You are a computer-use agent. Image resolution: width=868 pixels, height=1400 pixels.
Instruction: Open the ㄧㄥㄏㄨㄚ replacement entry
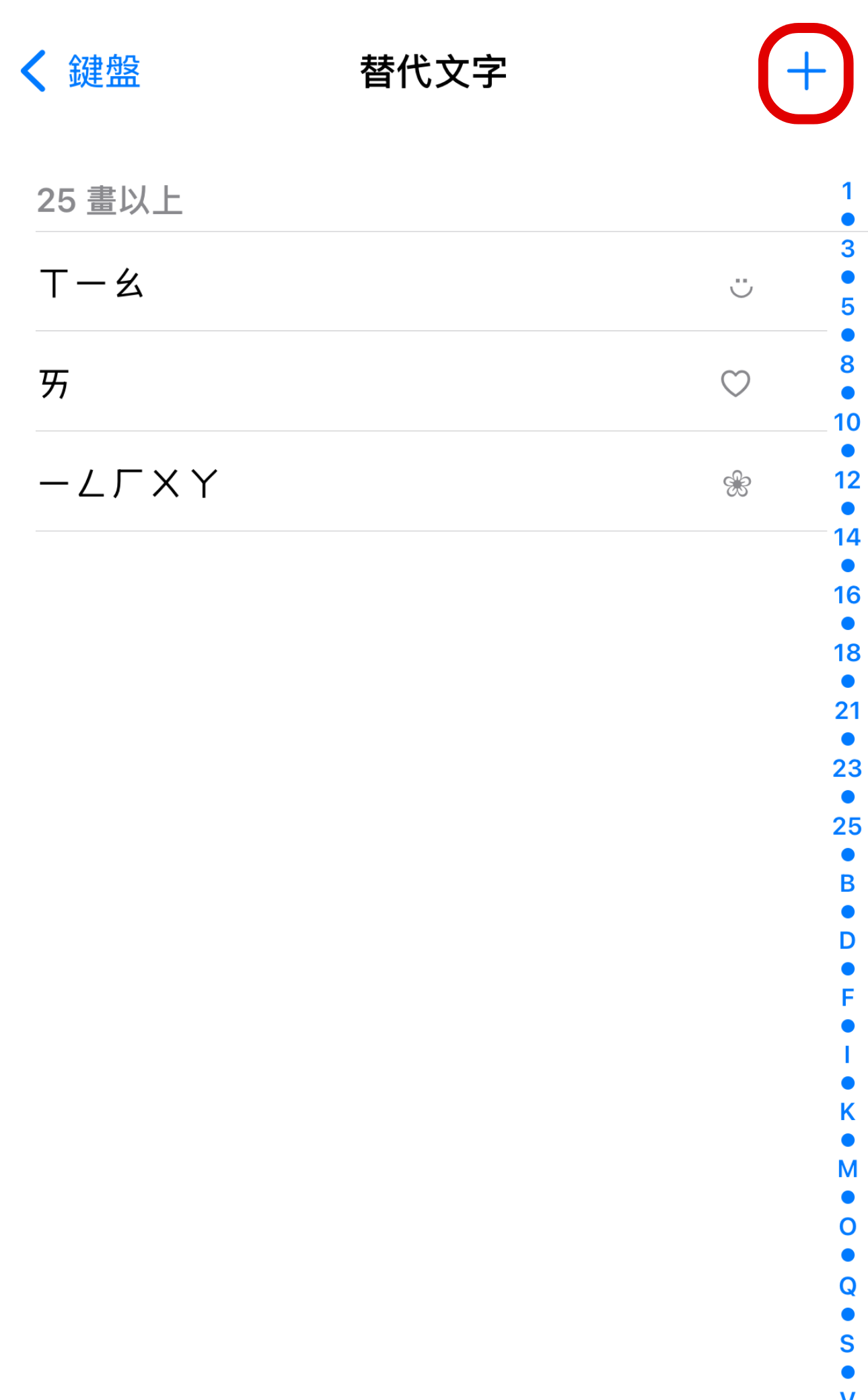pyautogui.click(x=269, y=484)
